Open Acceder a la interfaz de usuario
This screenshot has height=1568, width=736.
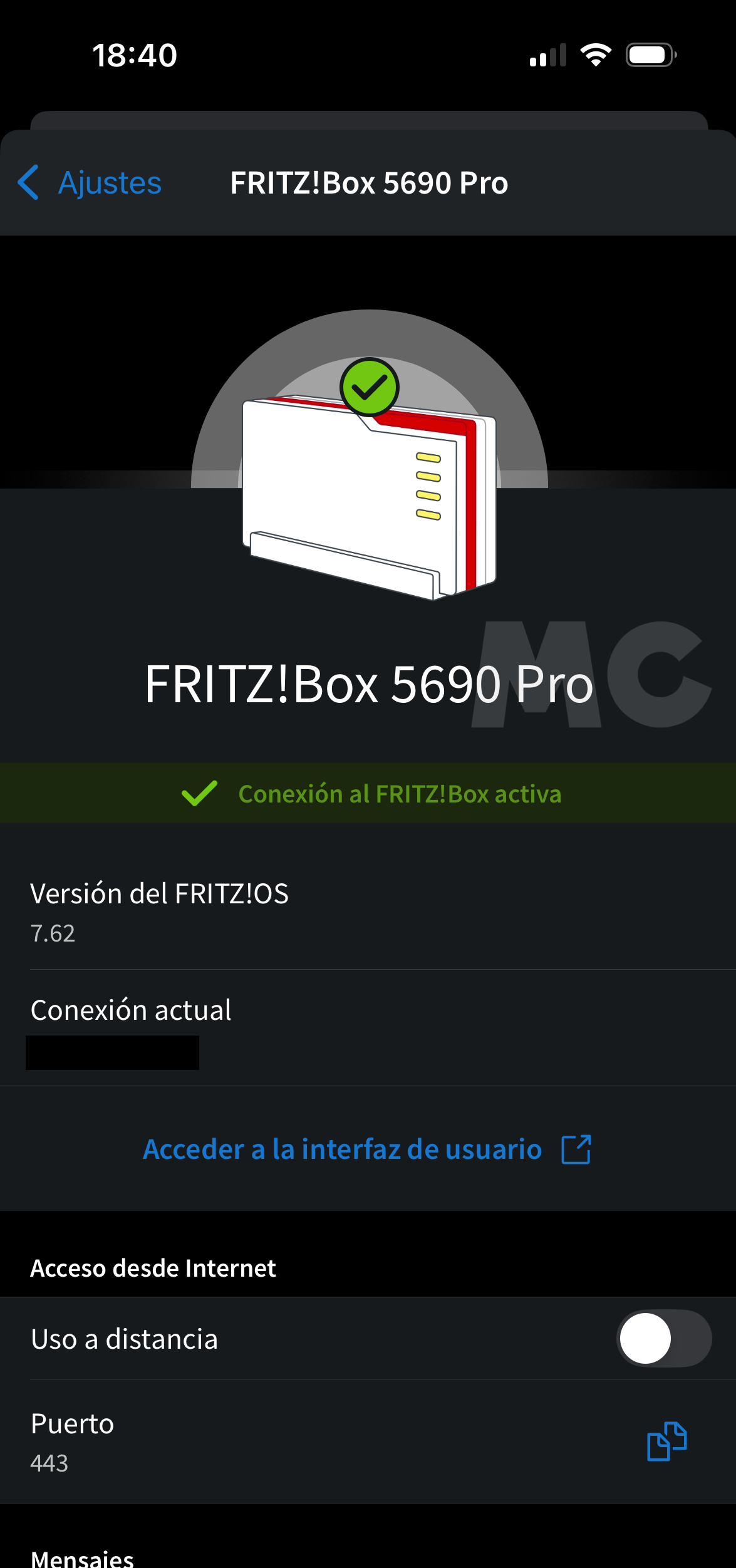click(367, 1149)
